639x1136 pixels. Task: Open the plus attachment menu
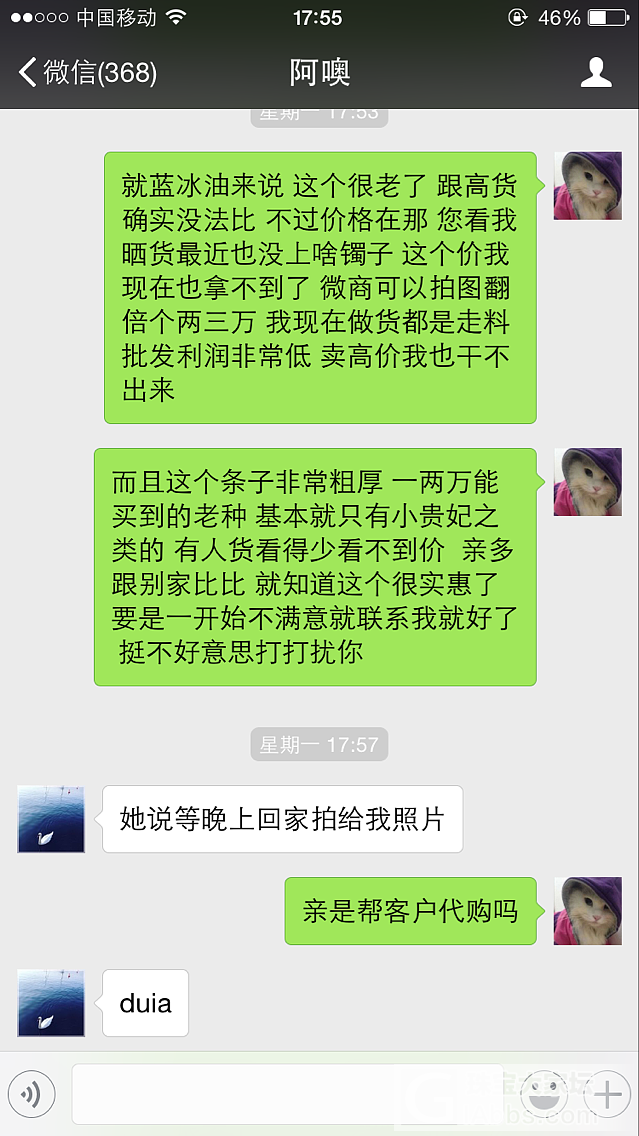point(607,1096)
